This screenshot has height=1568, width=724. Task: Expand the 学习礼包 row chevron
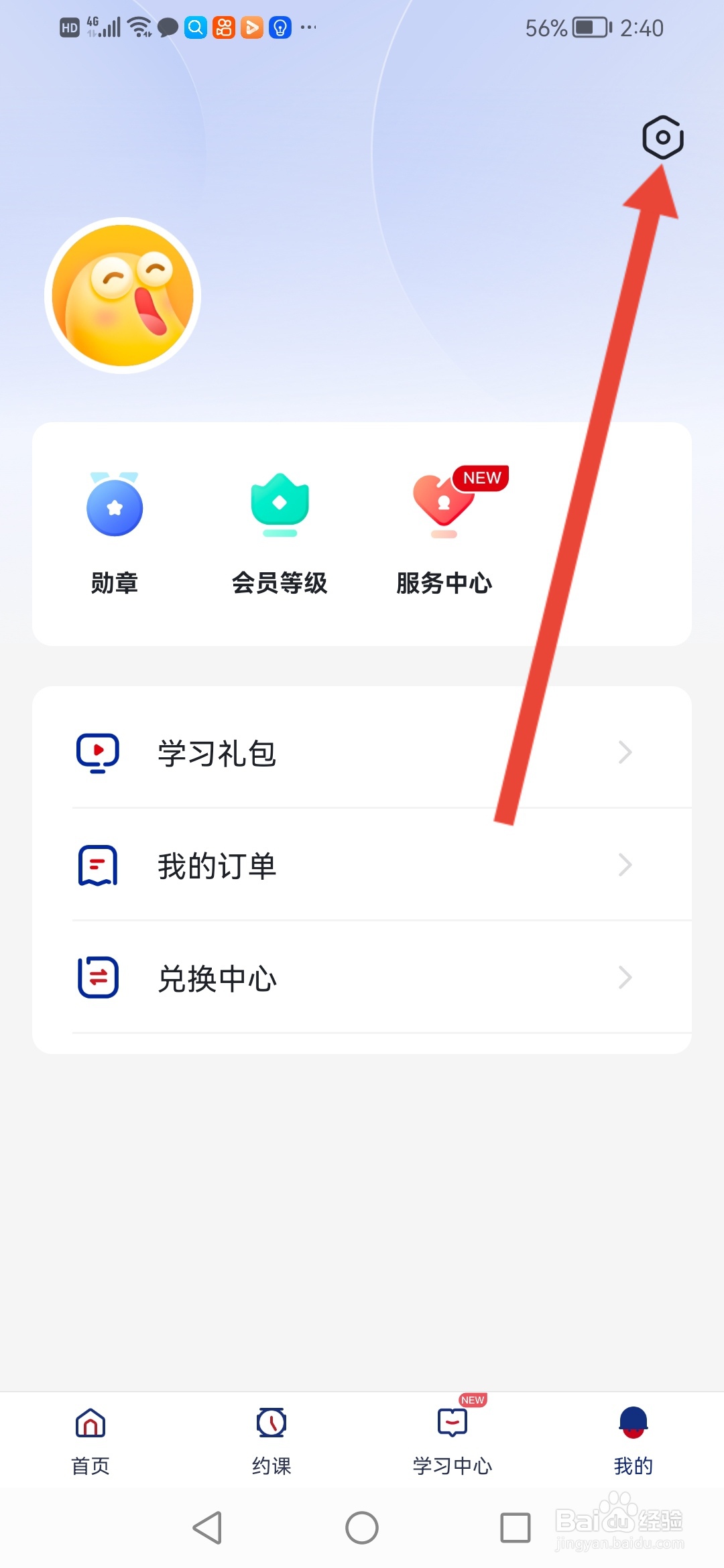[625, 753]
